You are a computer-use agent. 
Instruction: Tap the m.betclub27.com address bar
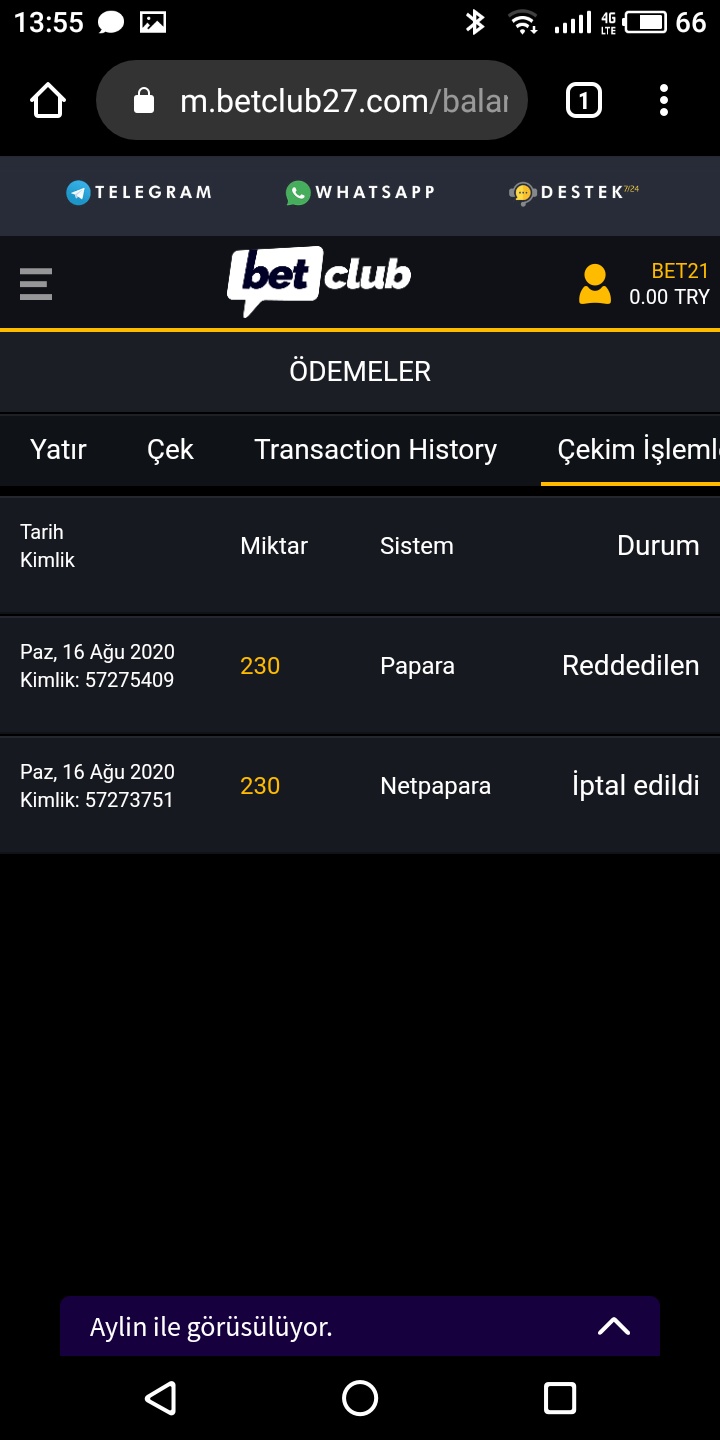pyautogui.click(x=312, y=100)
